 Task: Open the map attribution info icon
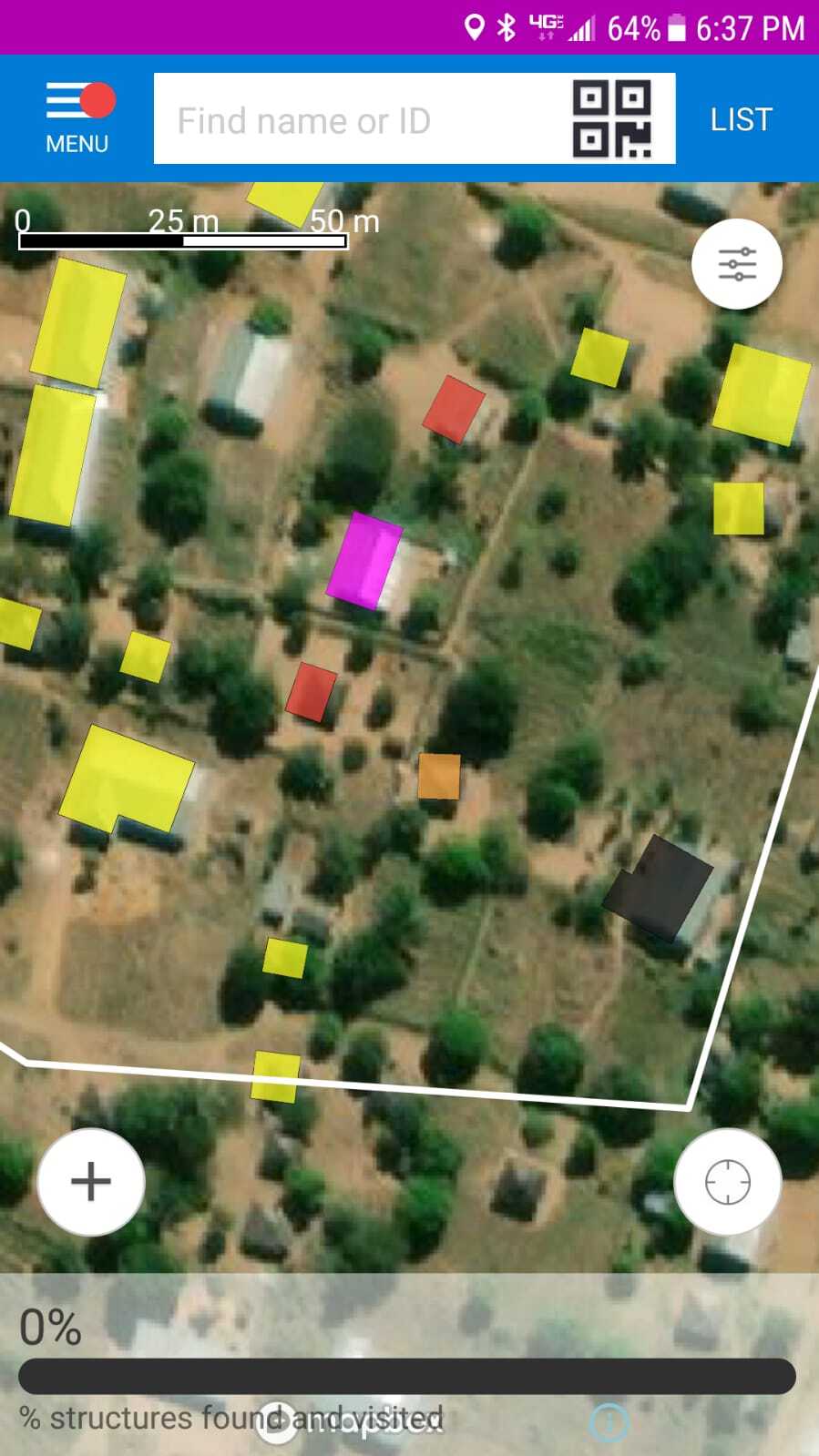(609, 1421)
